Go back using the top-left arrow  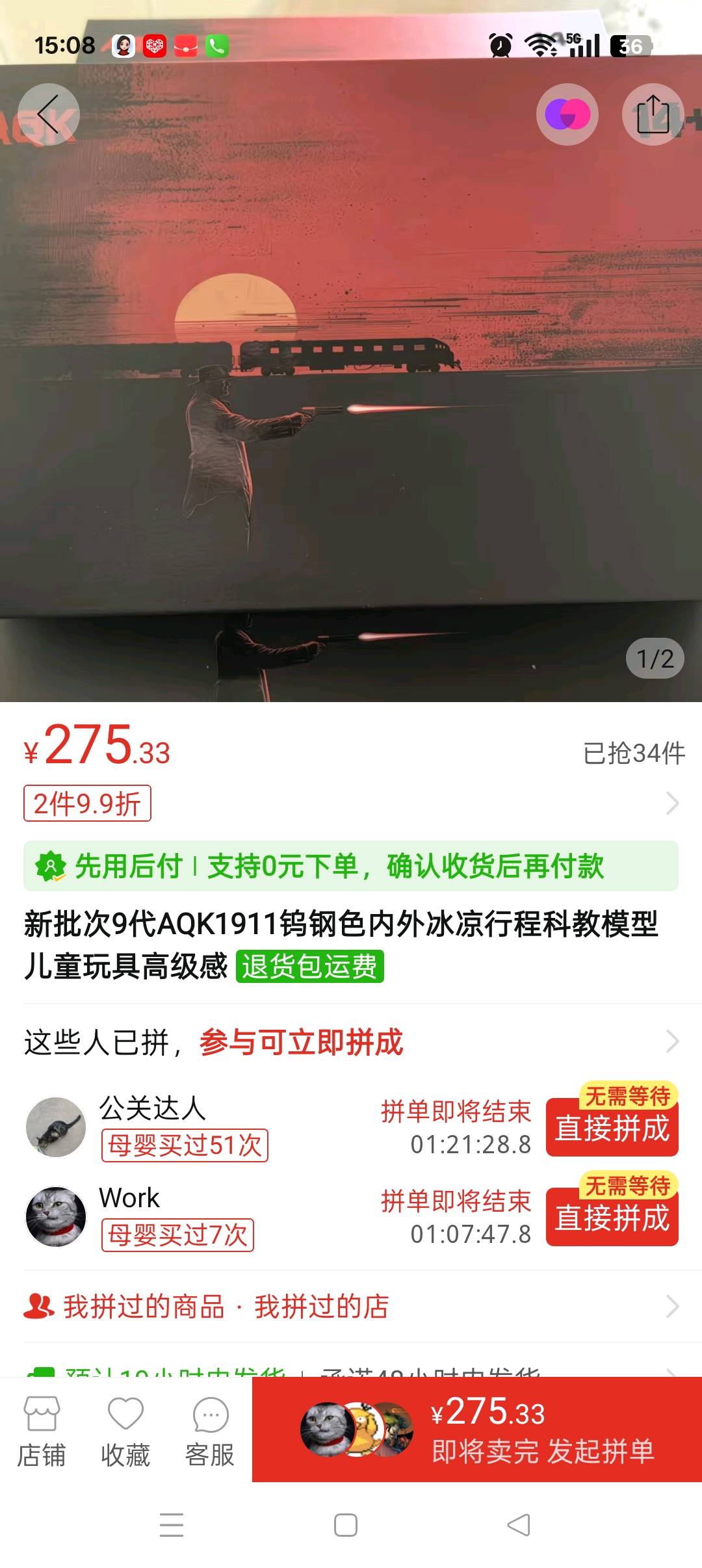point(49,114)
